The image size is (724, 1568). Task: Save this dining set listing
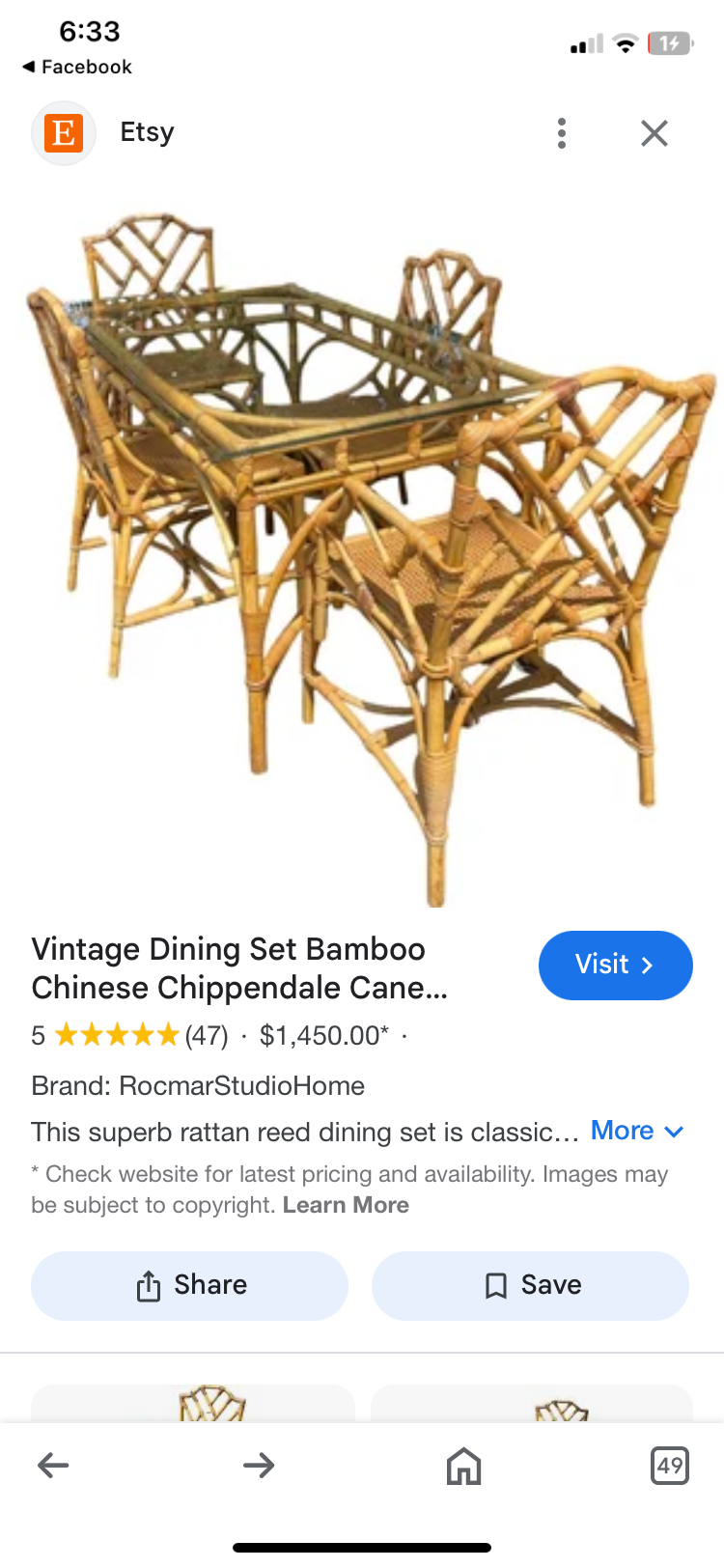coord(531,1285)
